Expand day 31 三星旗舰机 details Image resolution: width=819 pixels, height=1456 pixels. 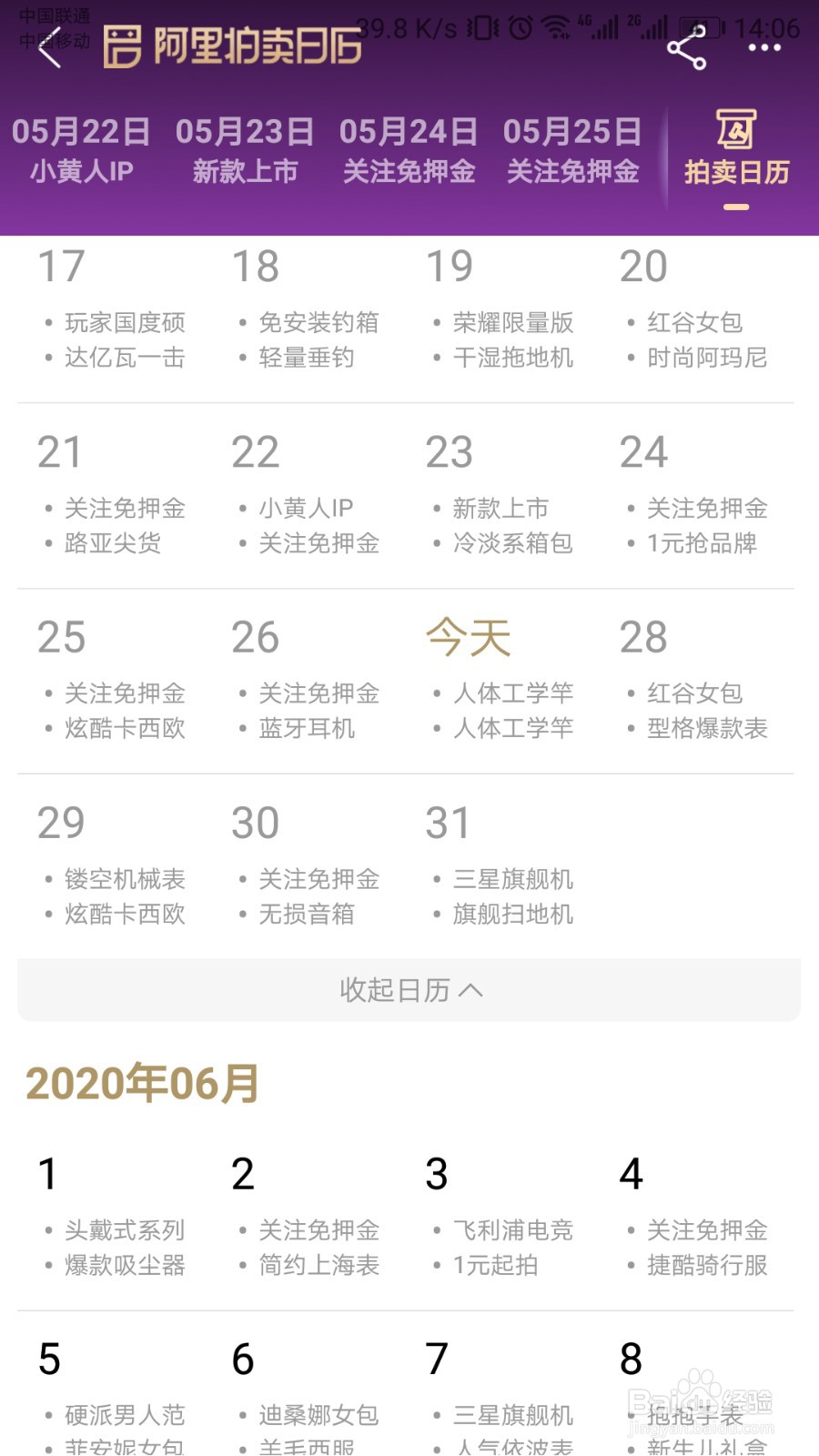tap(514, 879)
